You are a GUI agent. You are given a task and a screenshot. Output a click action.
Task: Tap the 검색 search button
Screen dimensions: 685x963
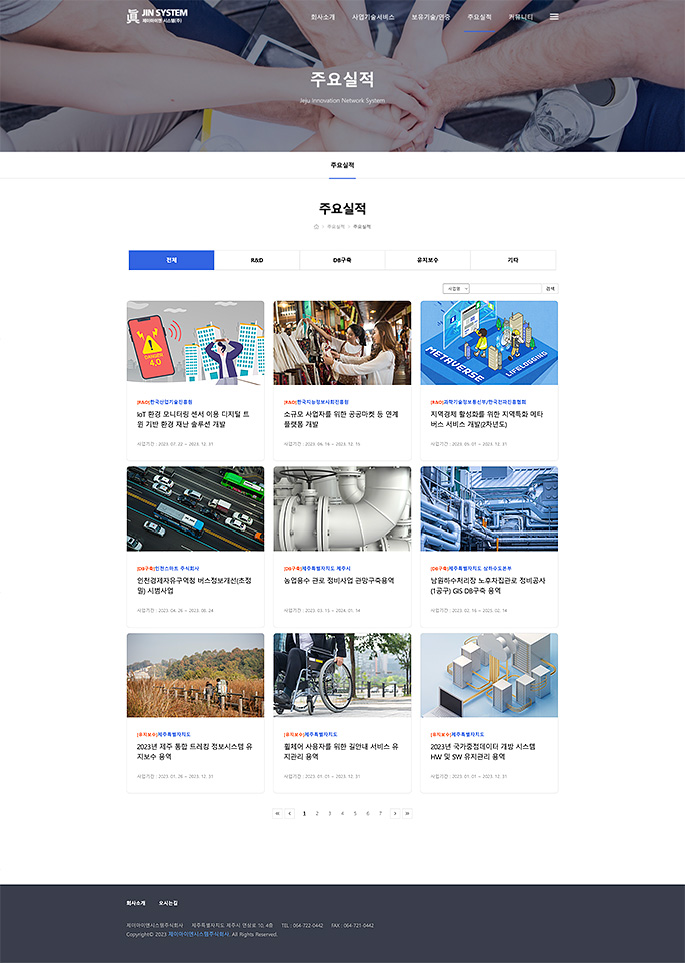(x=549, y=288)
